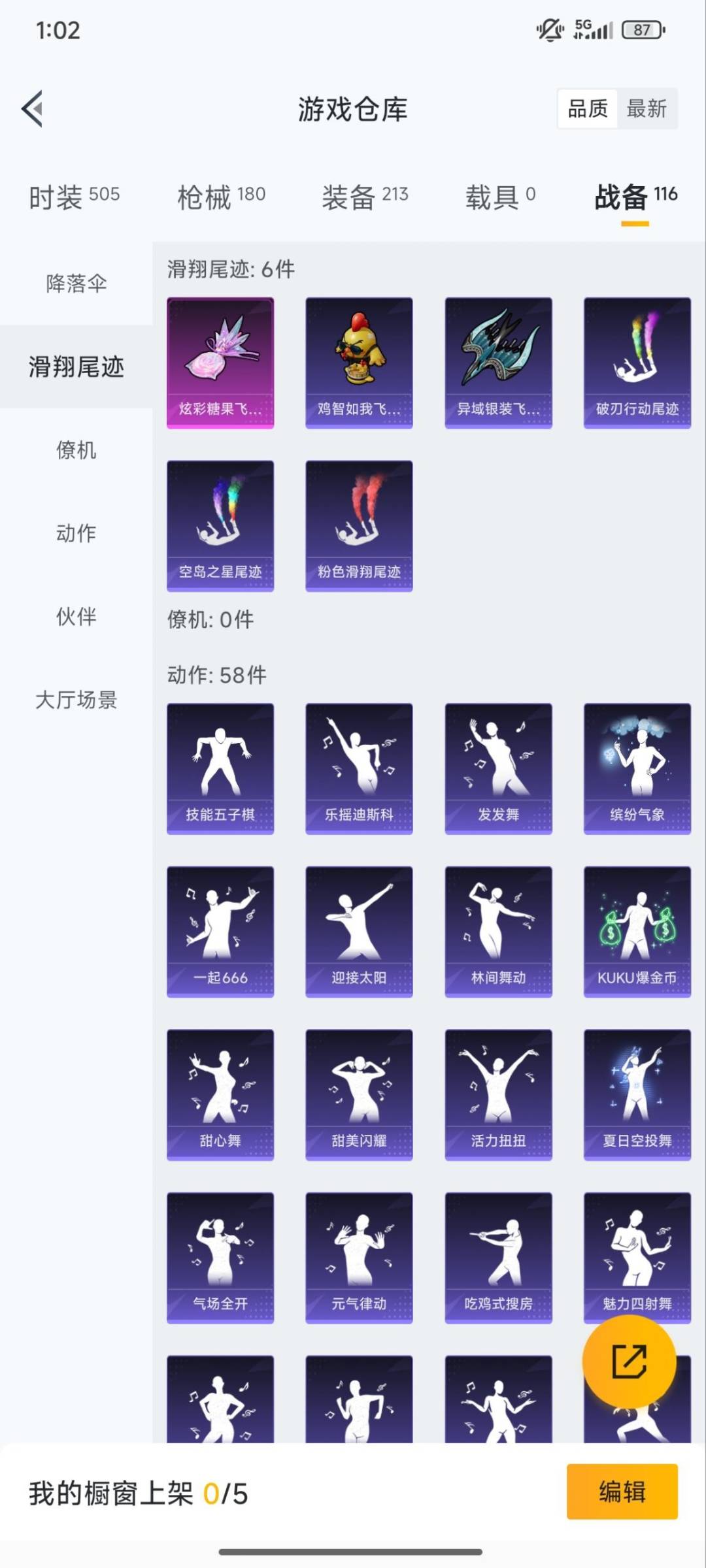Viewport: 706px width, 1568px height.
Task: Expand the 大厅场景 sidebar category
Action: pos(76,700)
